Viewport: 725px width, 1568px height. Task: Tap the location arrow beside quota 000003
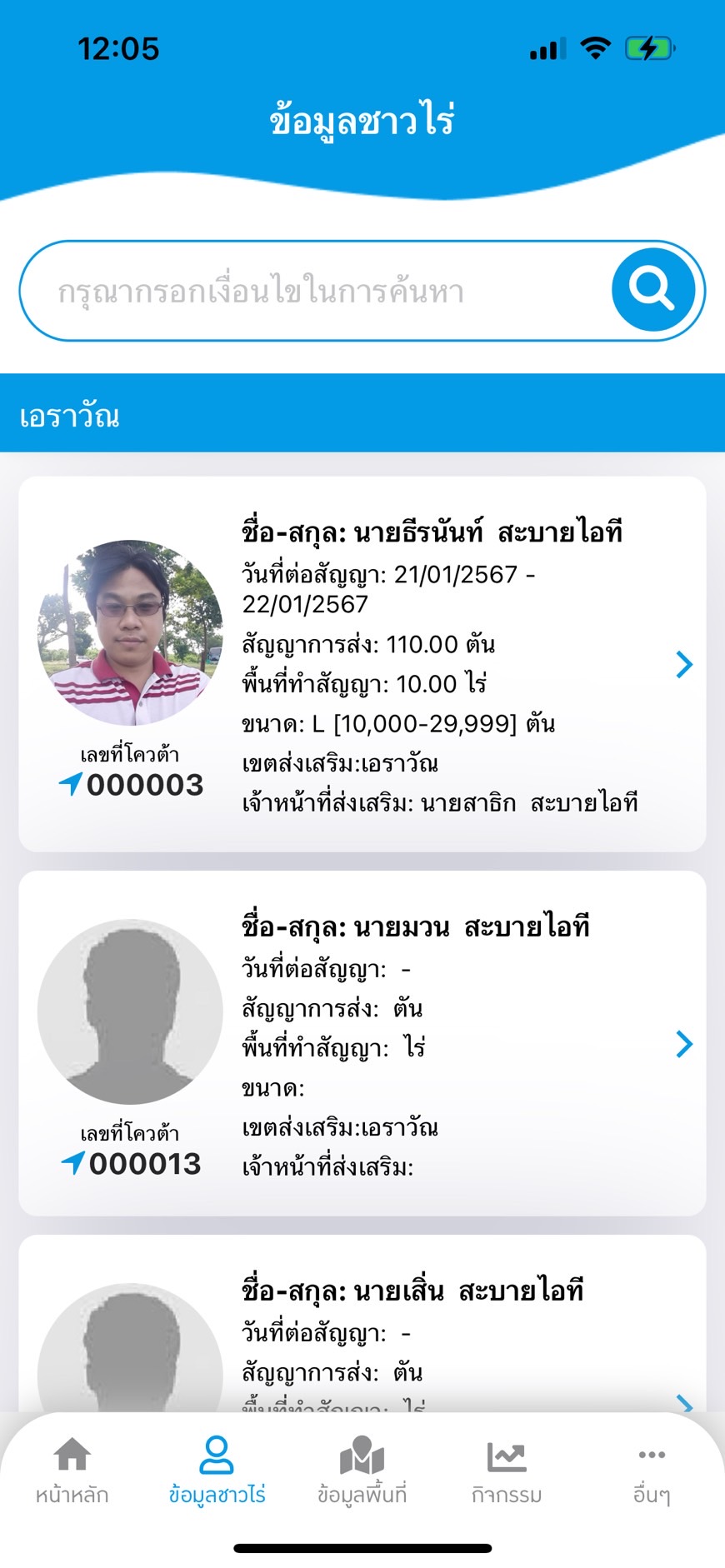(72, 784)
